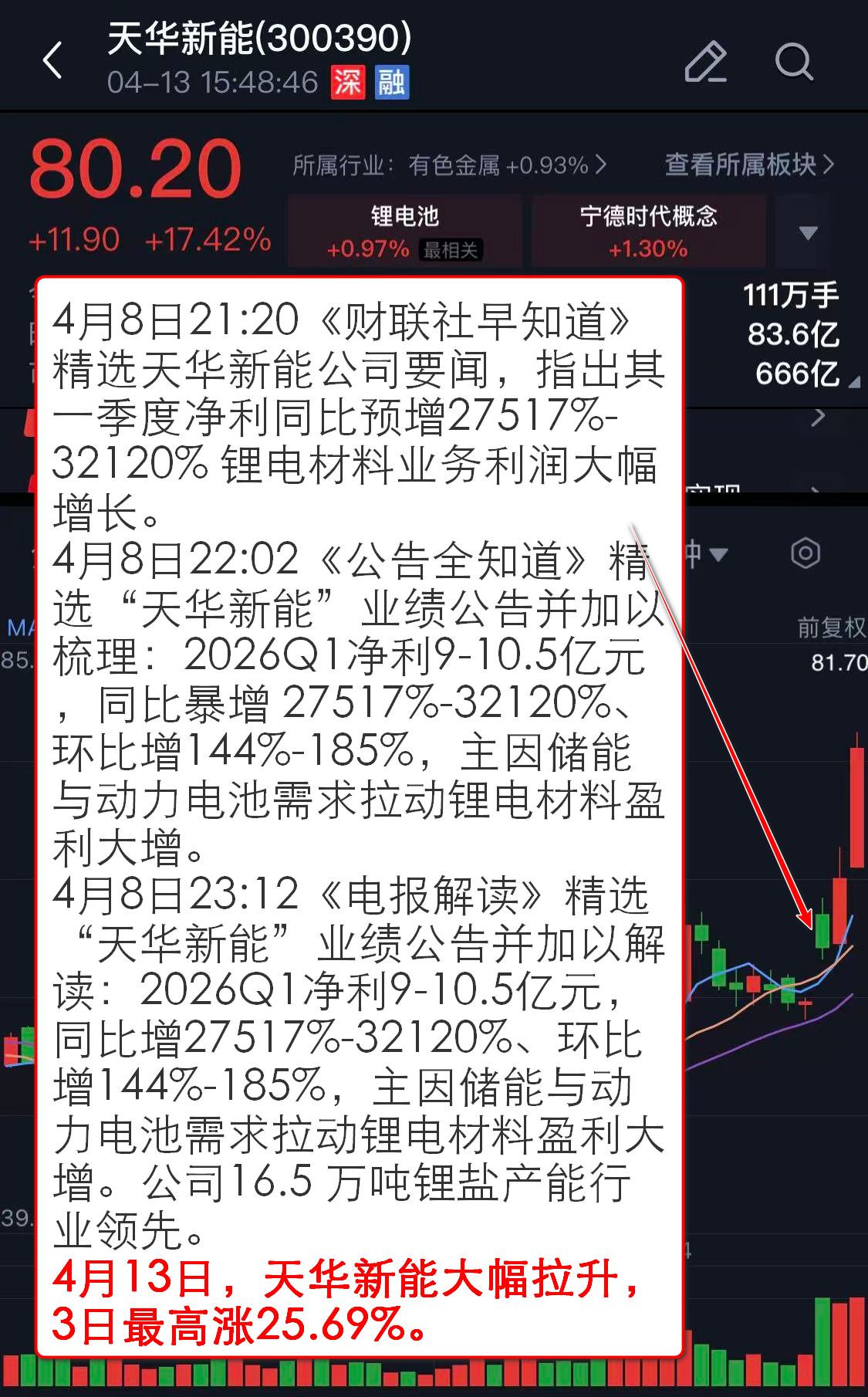The height and width of the screenshot is (1397, 868).
Task: Open the 宁德时代概念 sector chip
Action: click(x=648, y=231)
